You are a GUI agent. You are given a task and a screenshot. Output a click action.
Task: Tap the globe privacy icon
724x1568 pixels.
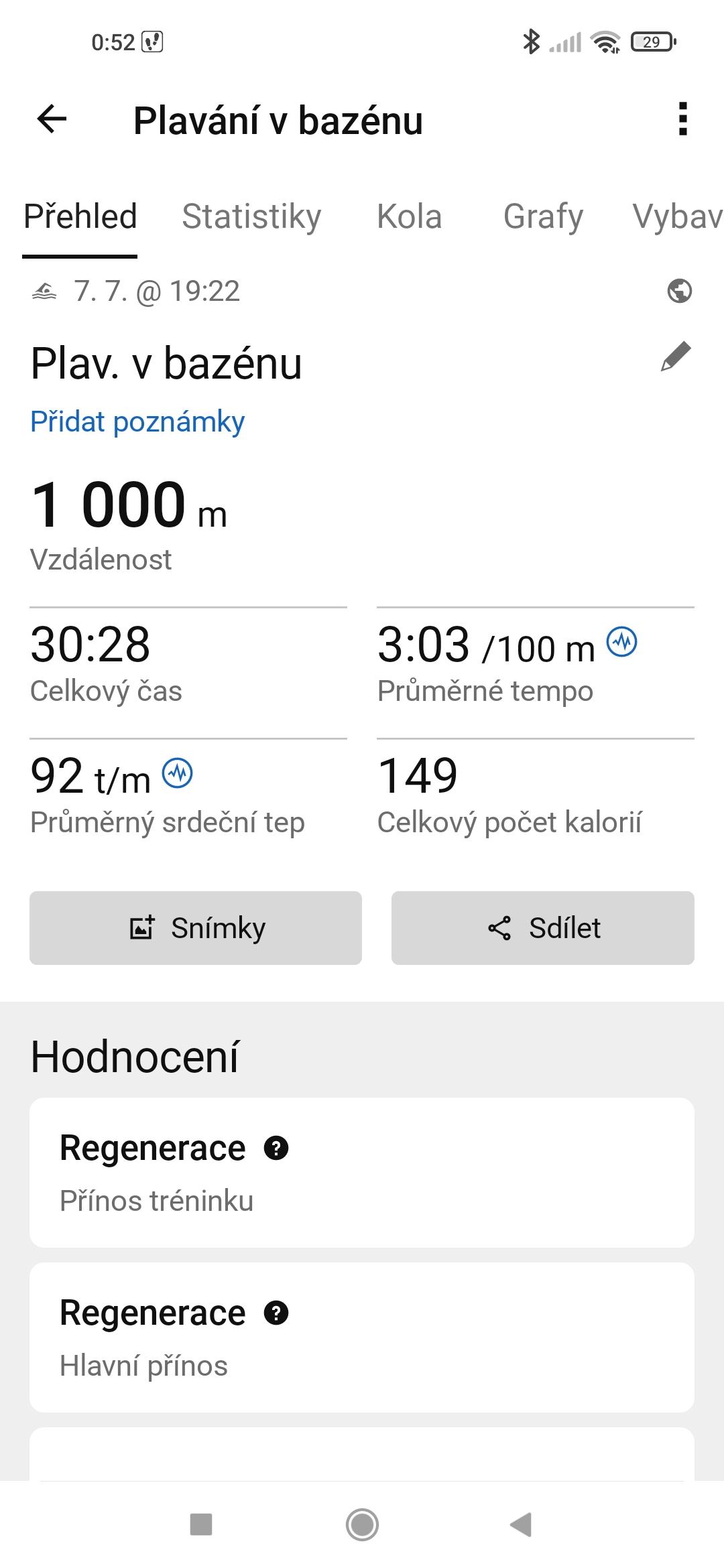coord(680,291)
